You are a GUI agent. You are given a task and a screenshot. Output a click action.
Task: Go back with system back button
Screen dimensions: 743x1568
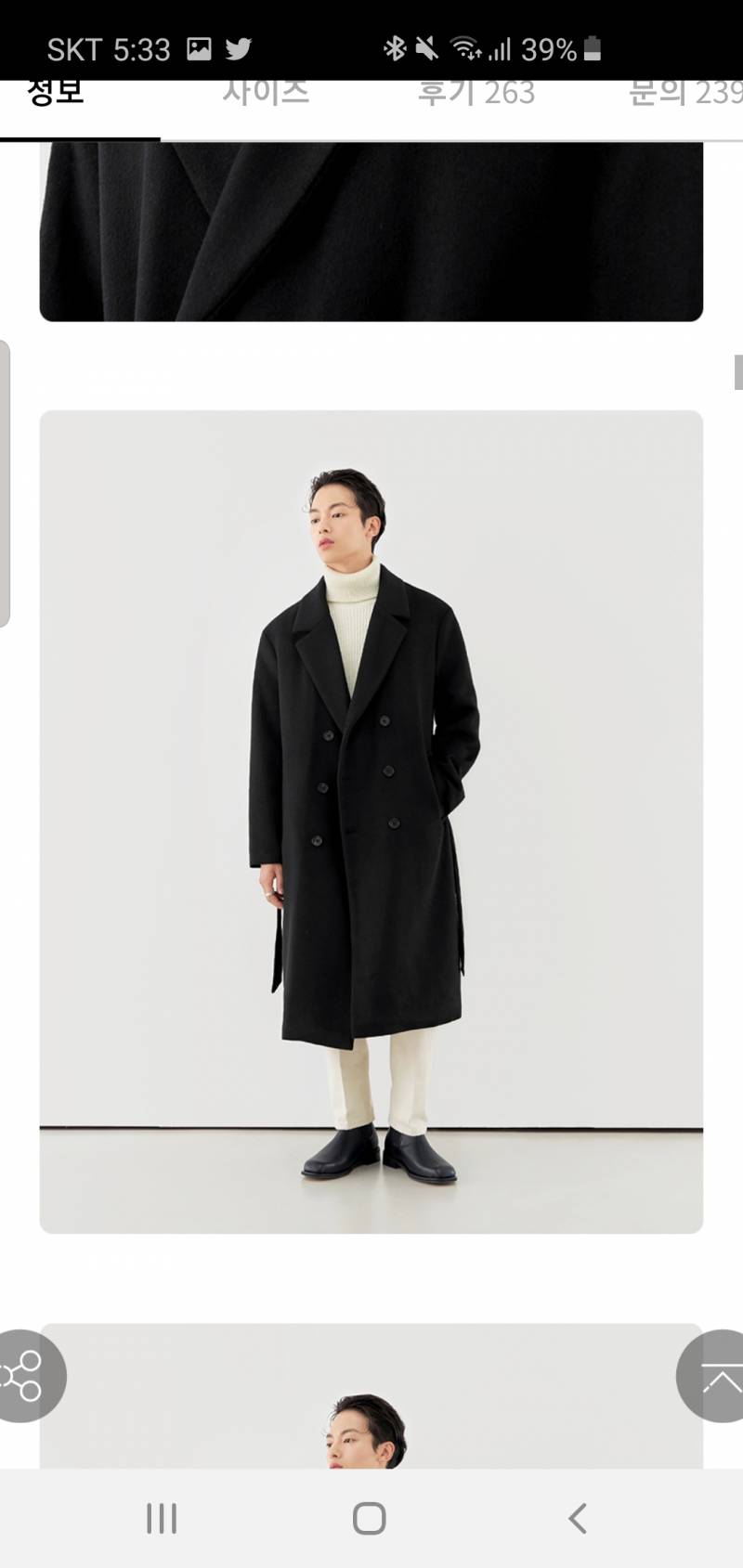coord(577,1518)
